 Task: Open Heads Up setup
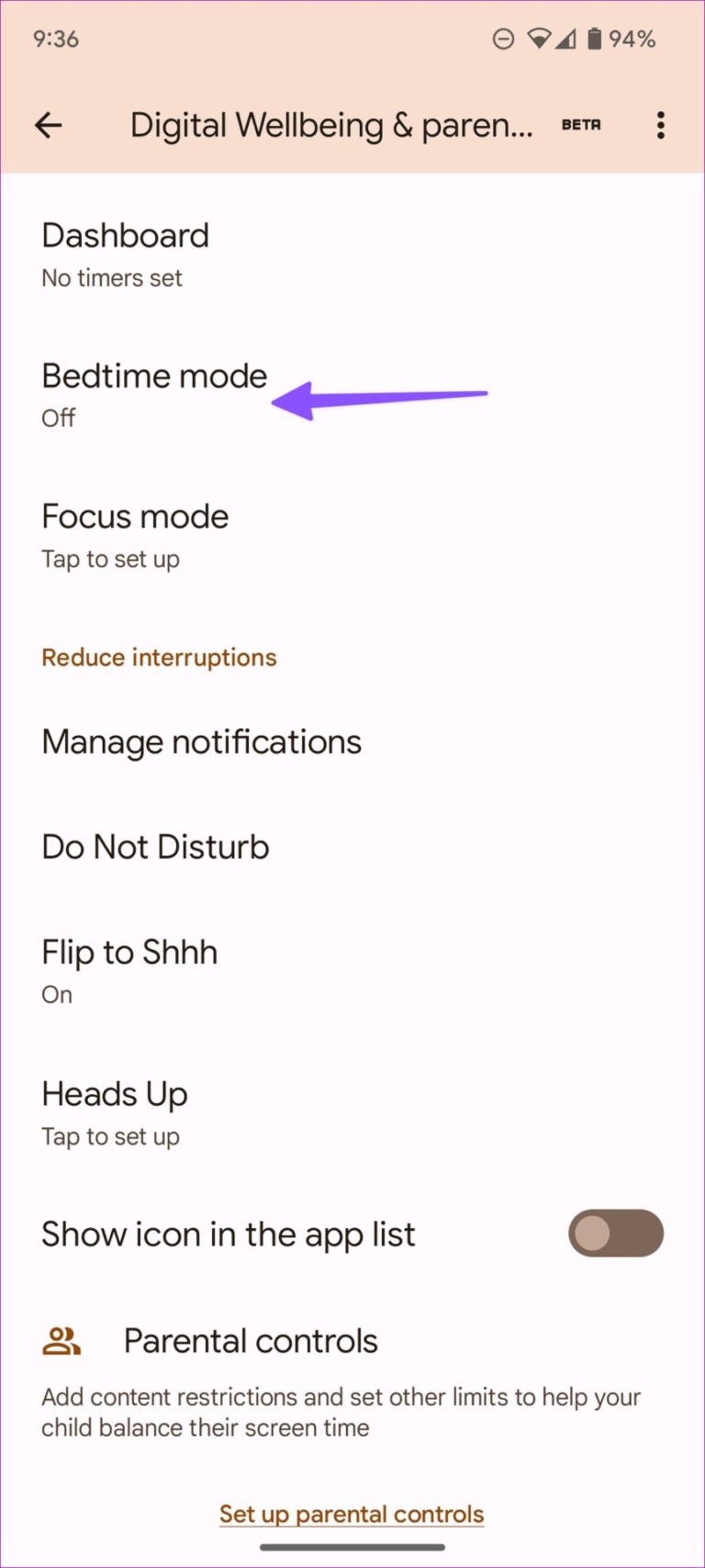[x=114, y=1111]
